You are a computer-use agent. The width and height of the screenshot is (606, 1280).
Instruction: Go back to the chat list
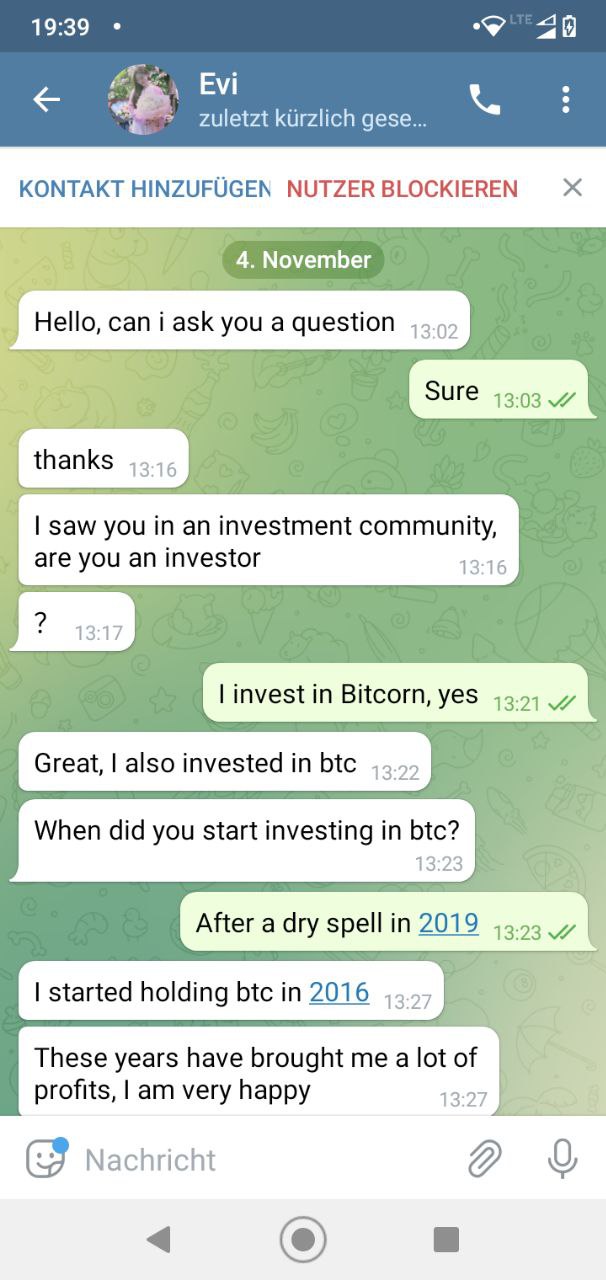47,99
